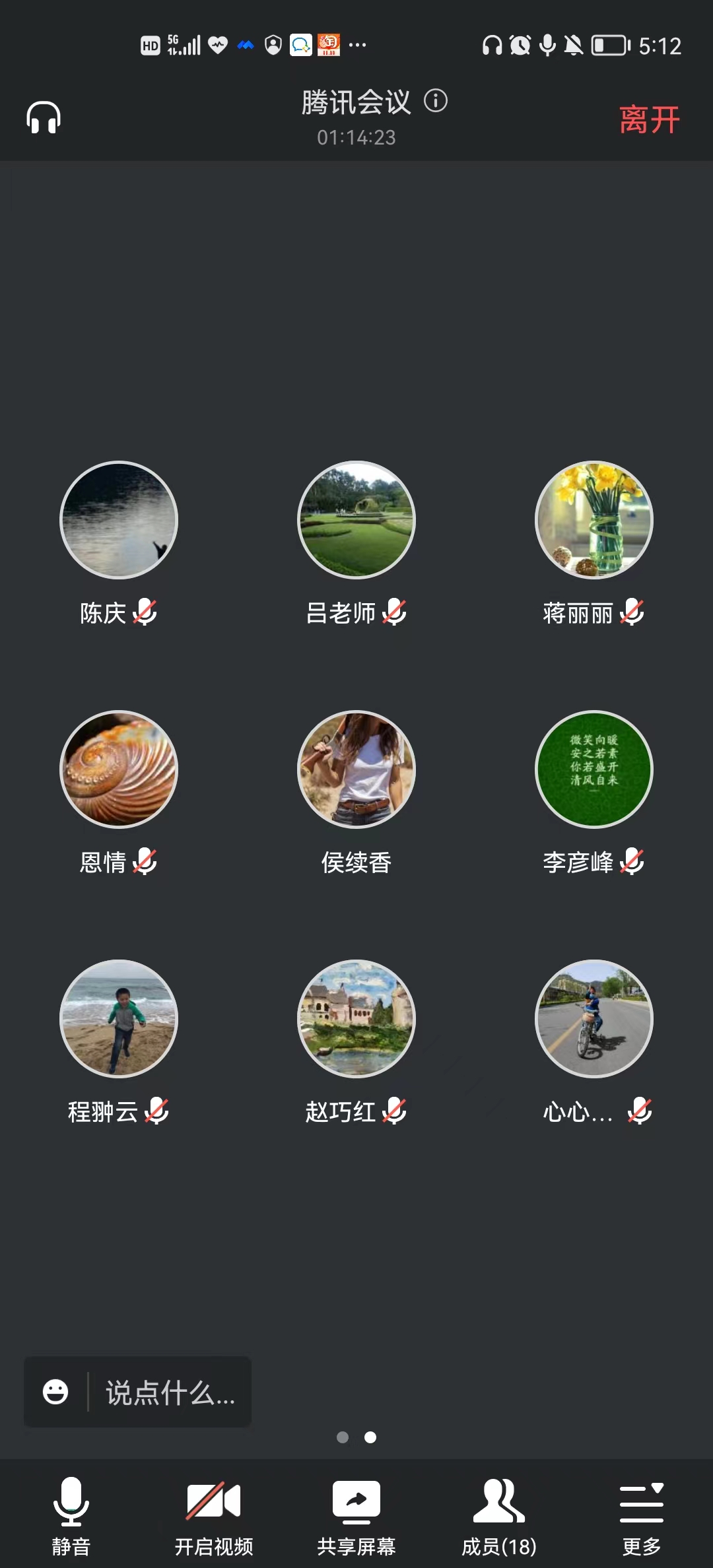Image resolution: width=713 pixels, height=1568 pixels.
Task: Select participant 程翀云's avatar
Action: coord(119,1019)
